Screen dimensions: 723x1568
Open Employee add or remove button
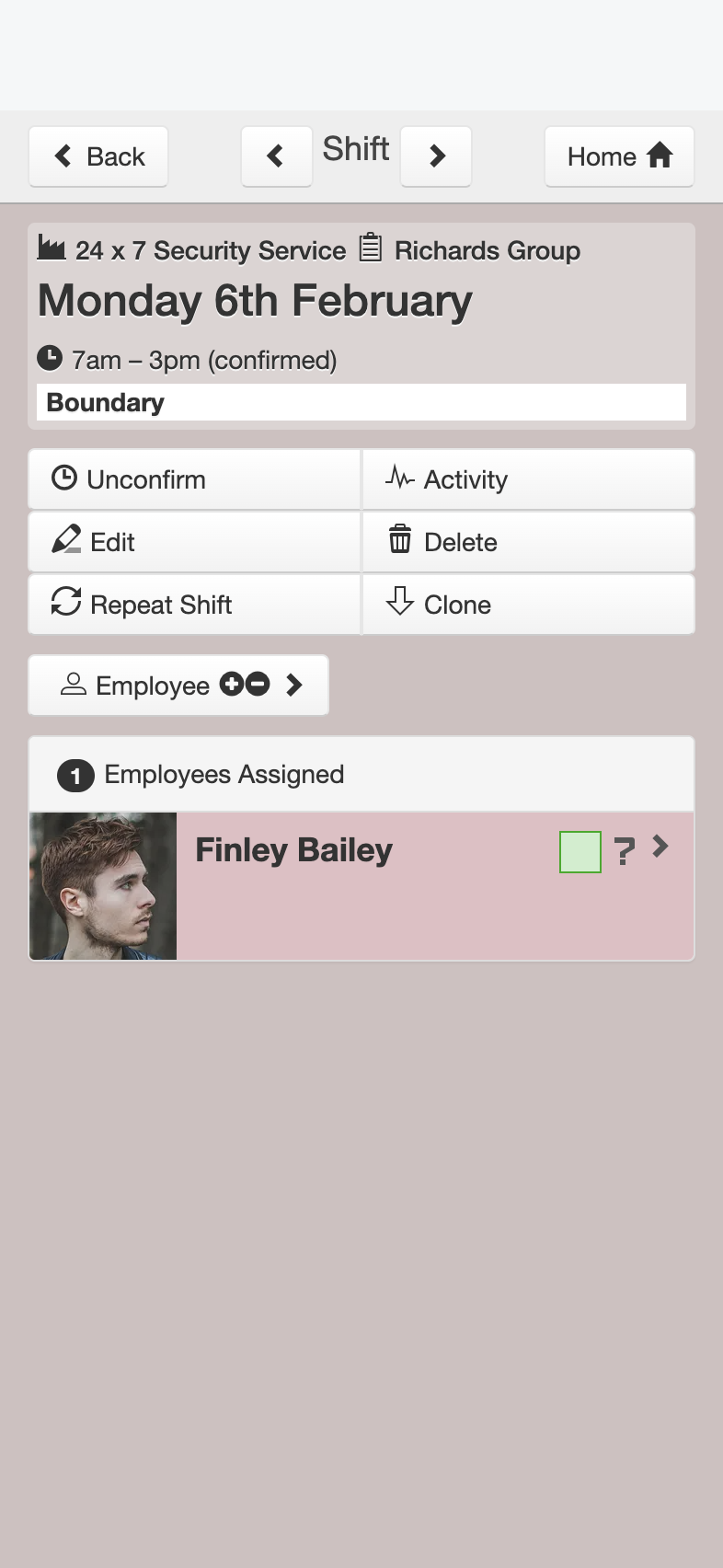178,686
